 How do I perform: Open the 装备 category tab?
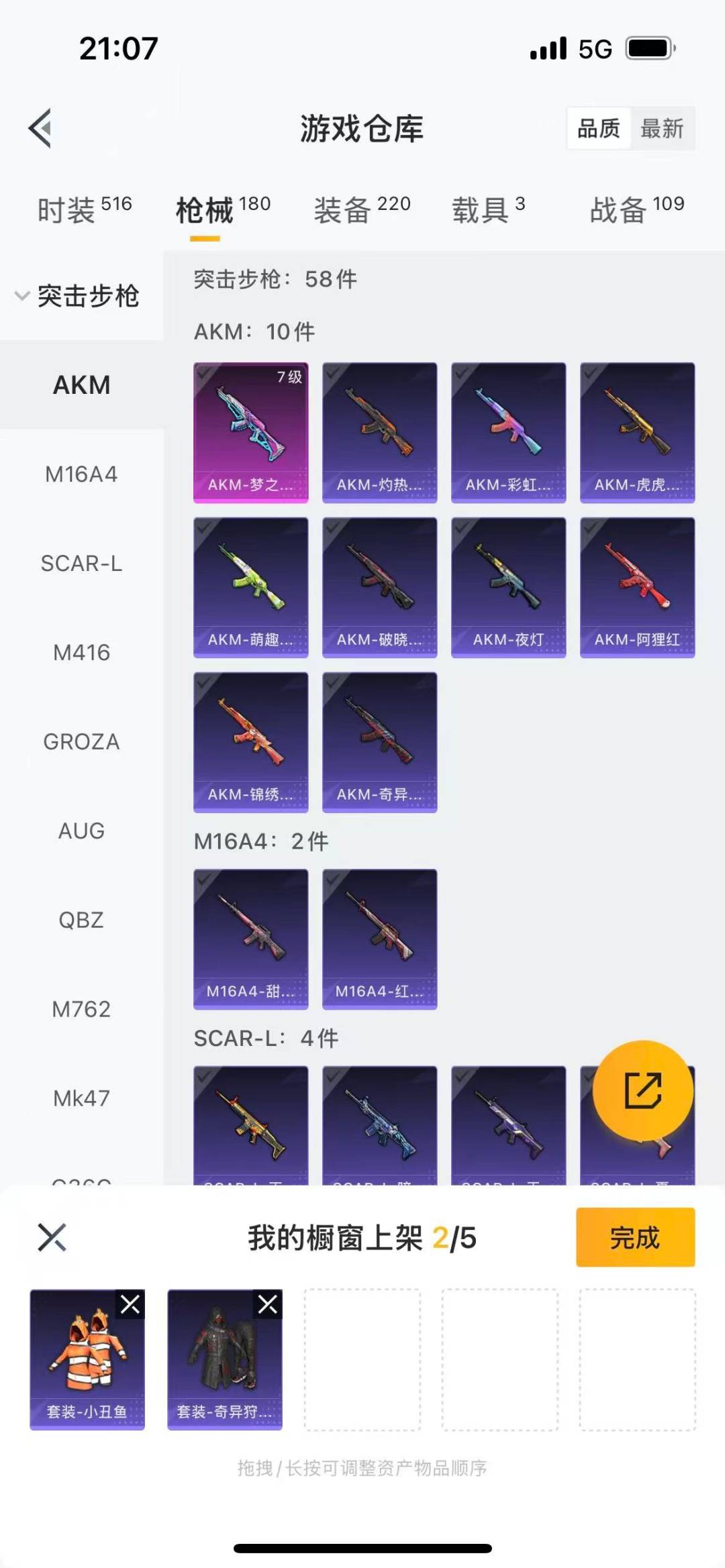(362, 209)
